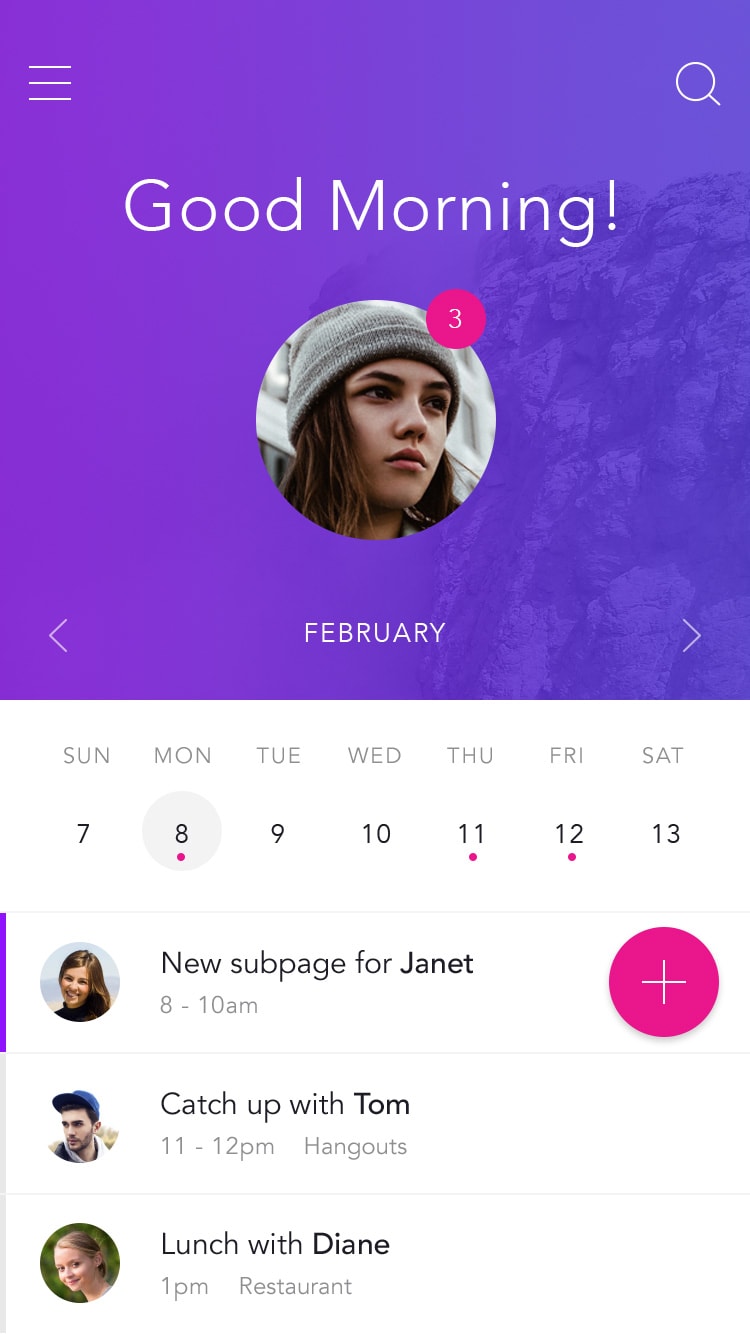
Task: Open the search magnifier
Action: pyautogui.click(x=698, y=84)
